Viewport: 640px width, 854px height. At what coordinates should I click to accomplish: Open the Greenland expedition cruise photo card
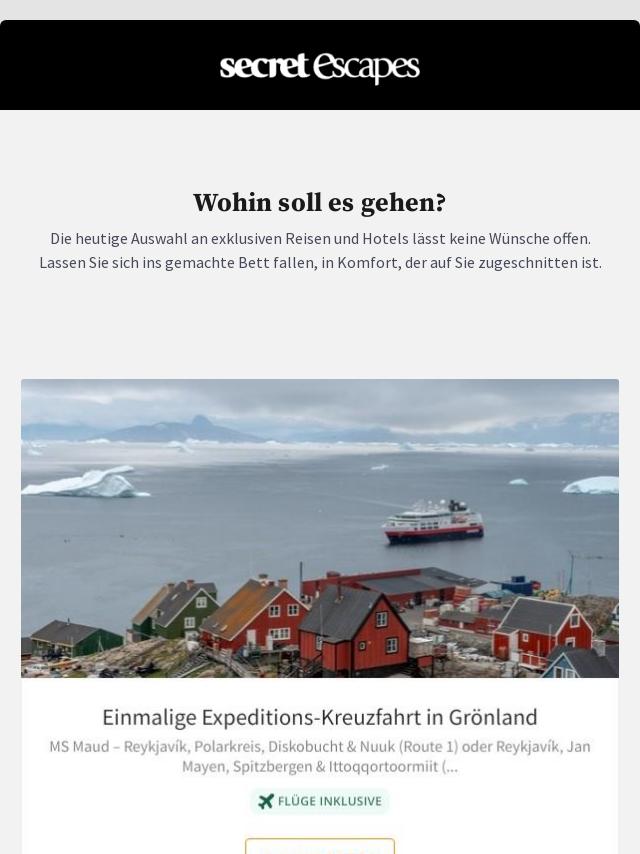[x=320, y=528]
